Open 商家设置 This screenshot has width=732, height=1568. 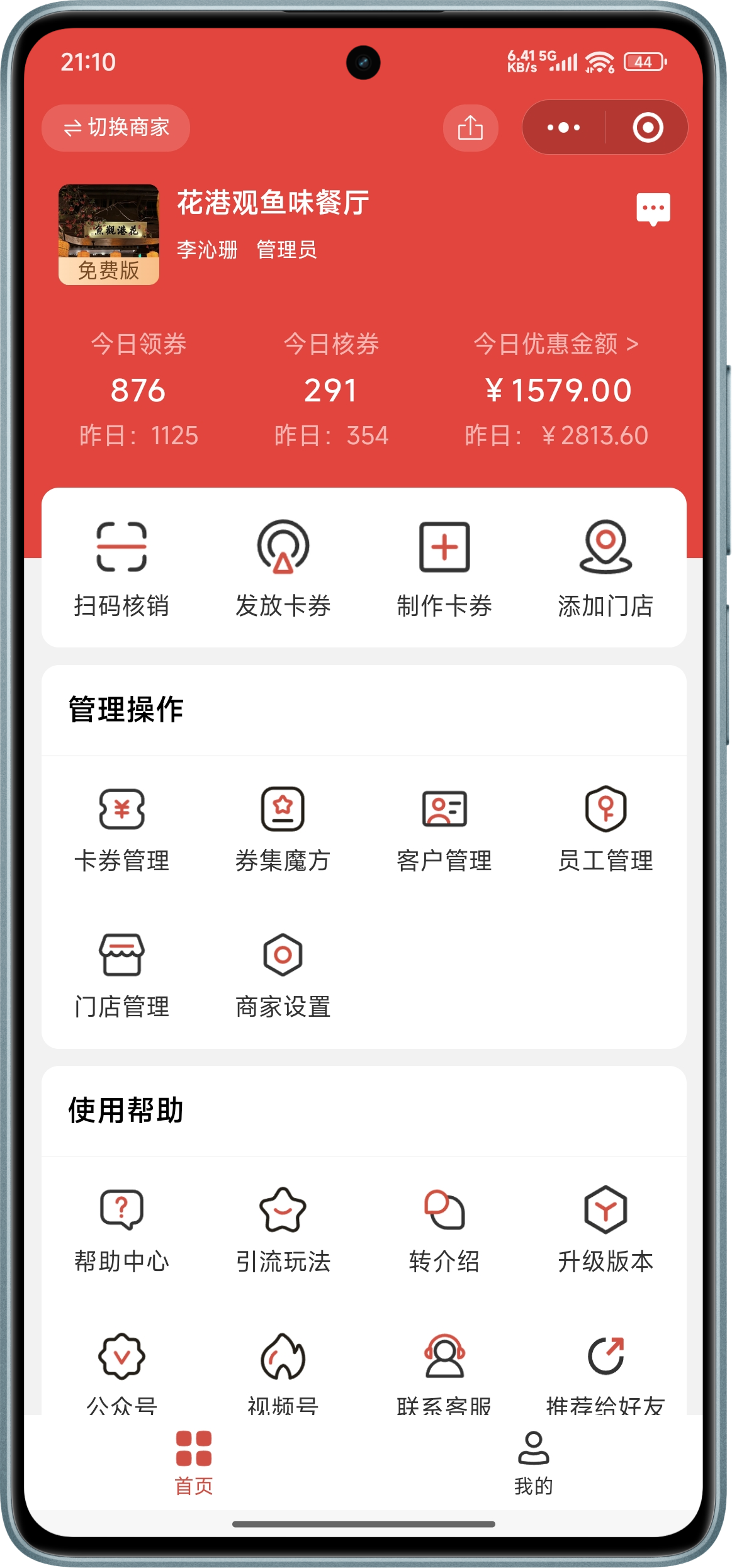(283, 975)
